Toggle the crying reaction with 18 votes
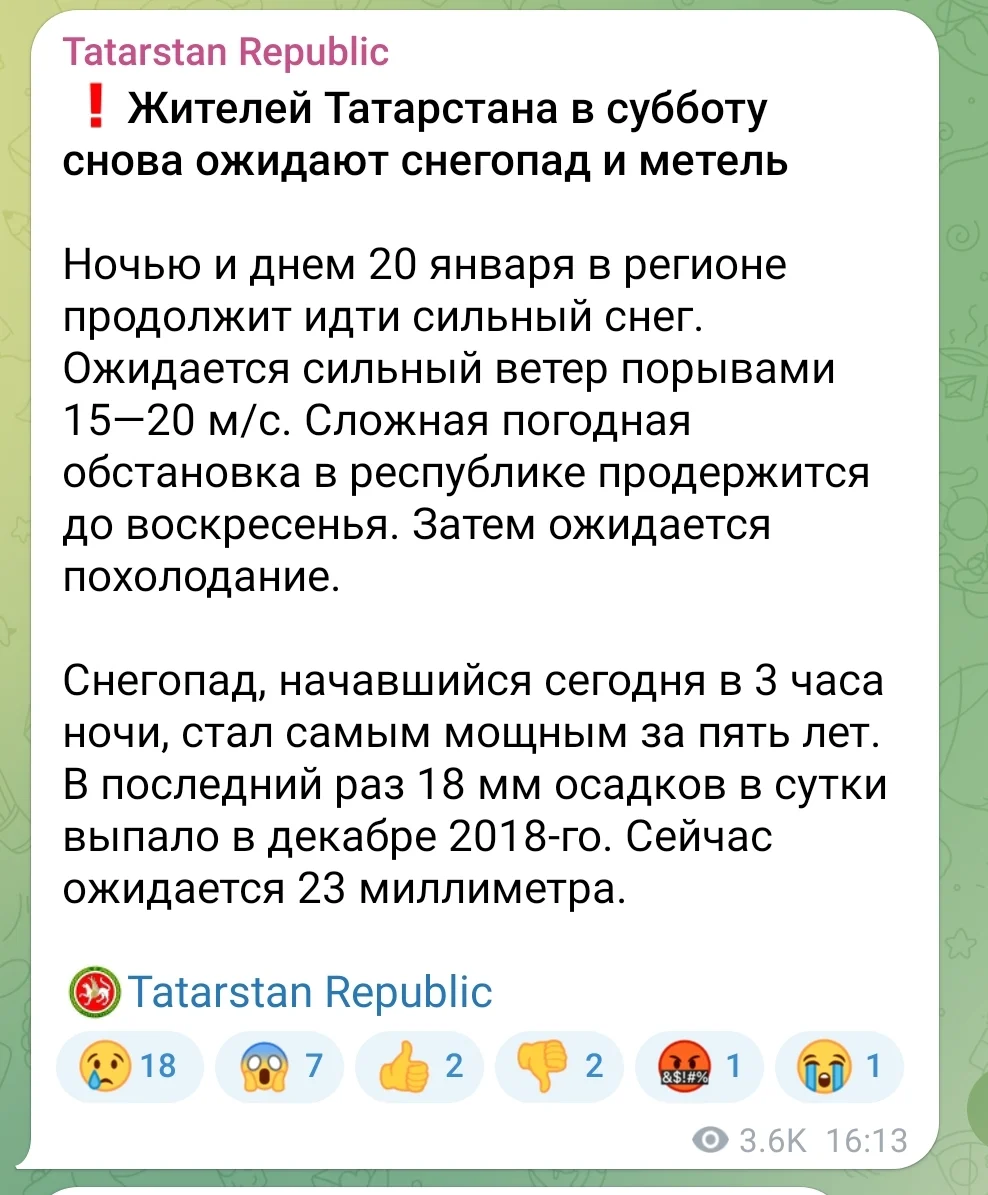The height and width of the screenshot is (1195, 988). pyautogui.click(x=128, y=1066)
